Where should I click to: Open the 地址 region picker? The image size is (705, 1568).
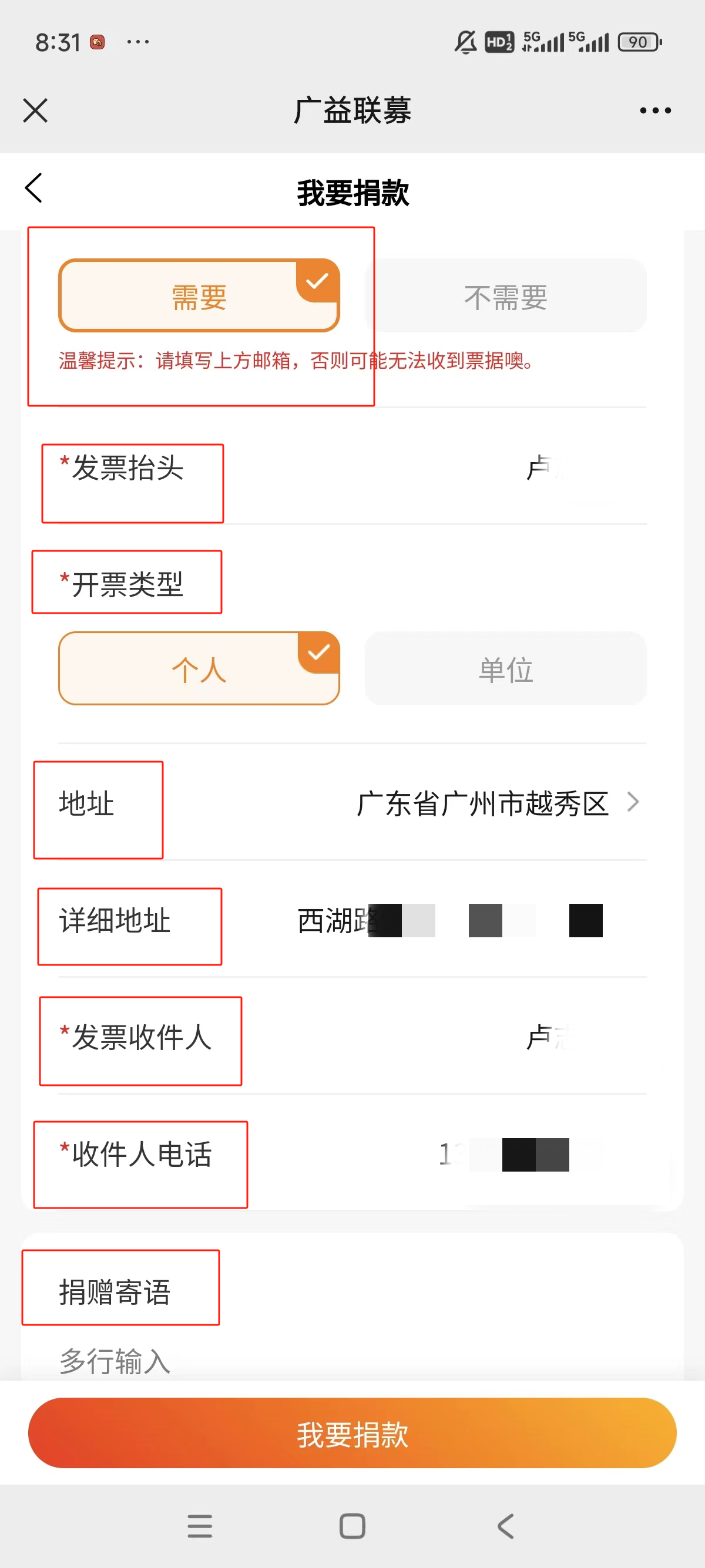pos(352,803)
